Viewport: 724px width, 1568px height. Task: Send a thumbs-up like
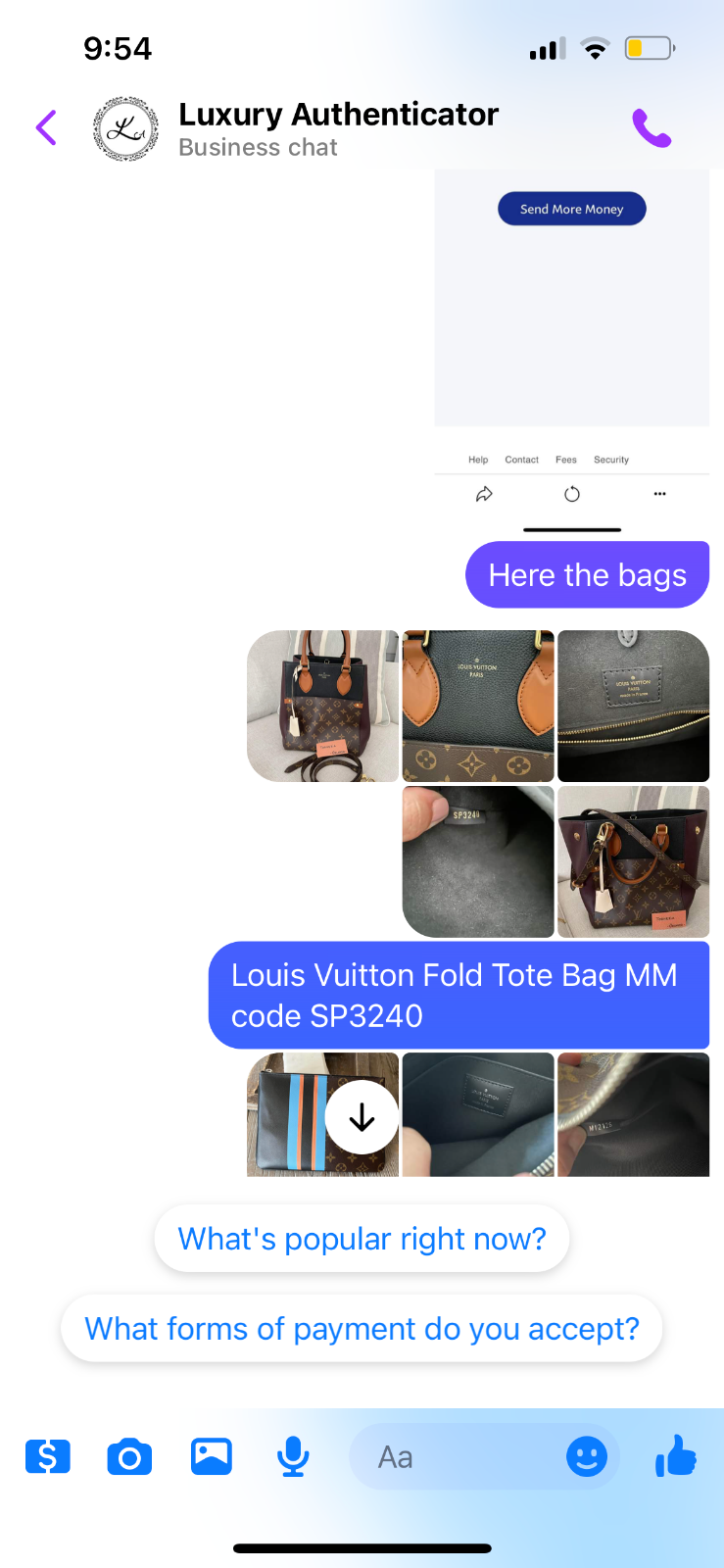(x=676, y=1457)
